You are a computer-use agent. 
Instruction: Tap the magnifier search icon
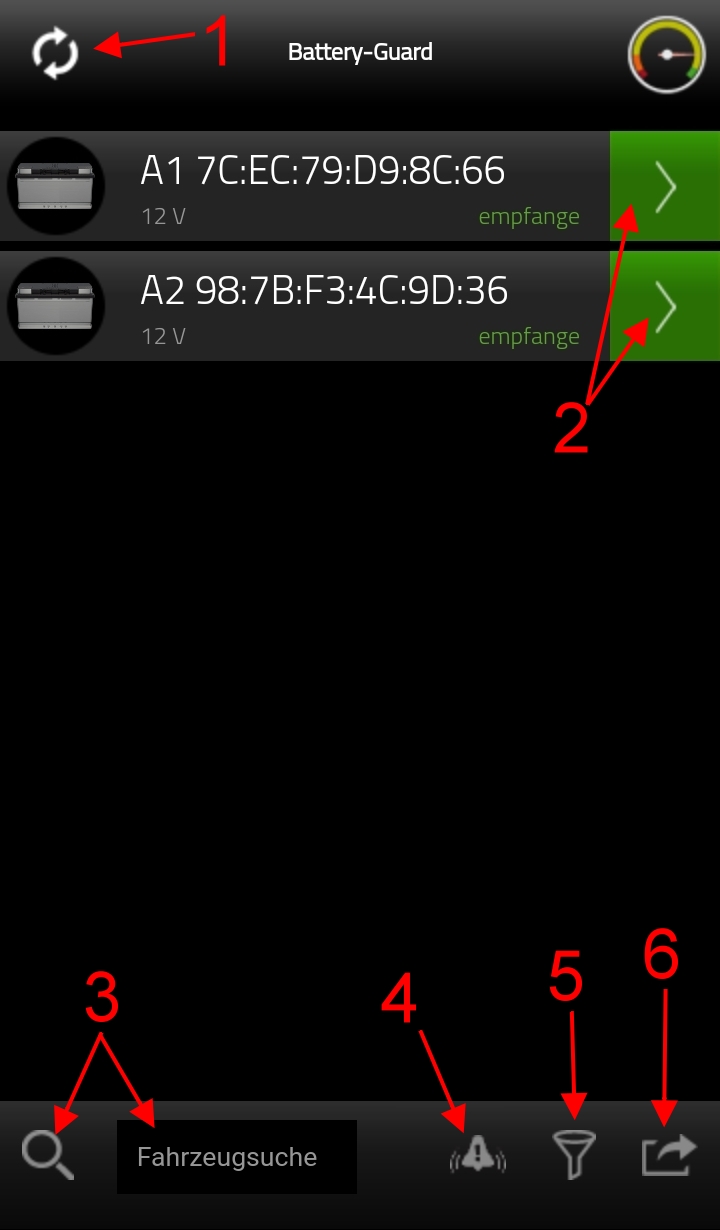point(48,1156)
